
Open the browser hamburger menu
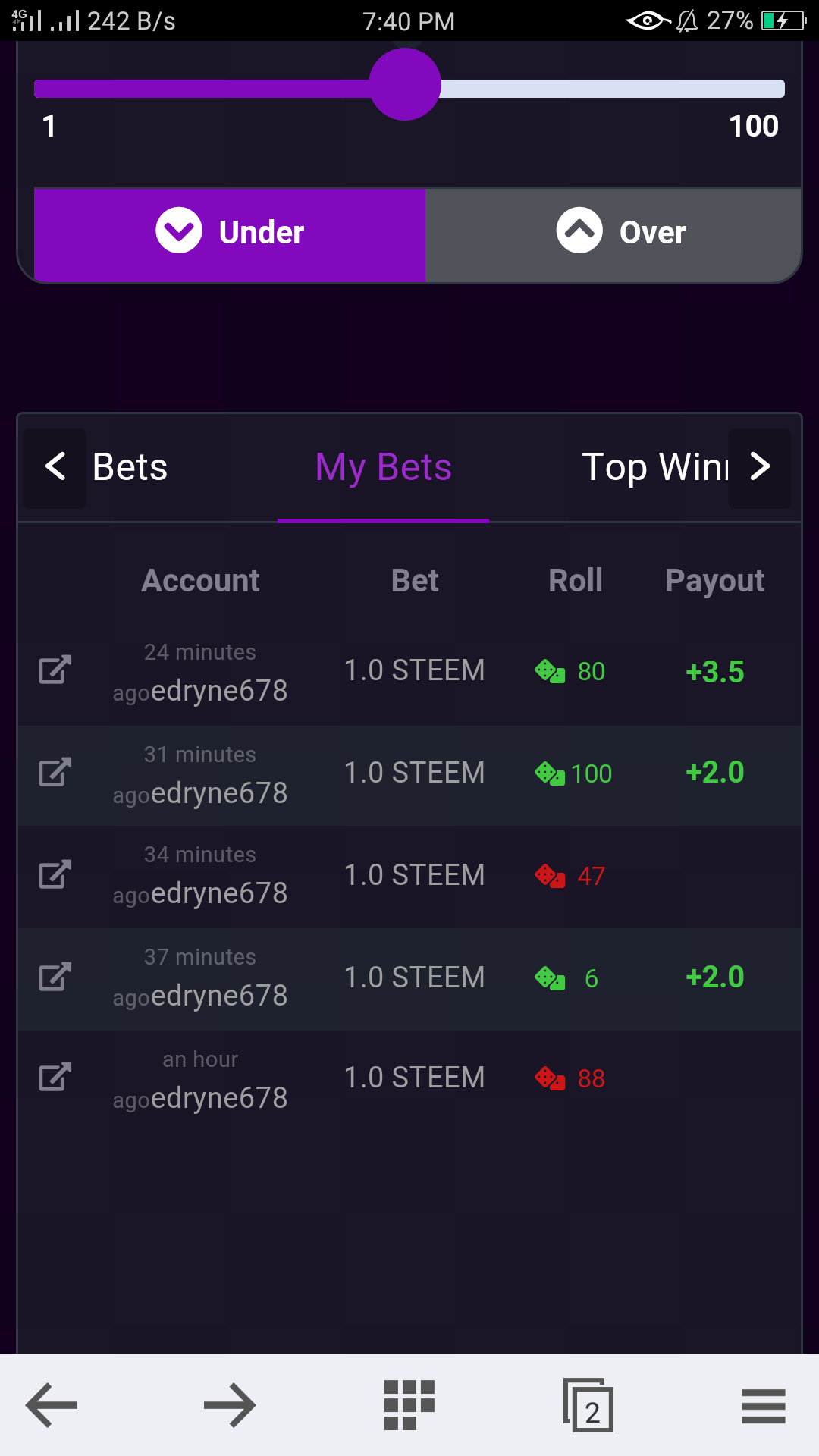[764, 1405]
